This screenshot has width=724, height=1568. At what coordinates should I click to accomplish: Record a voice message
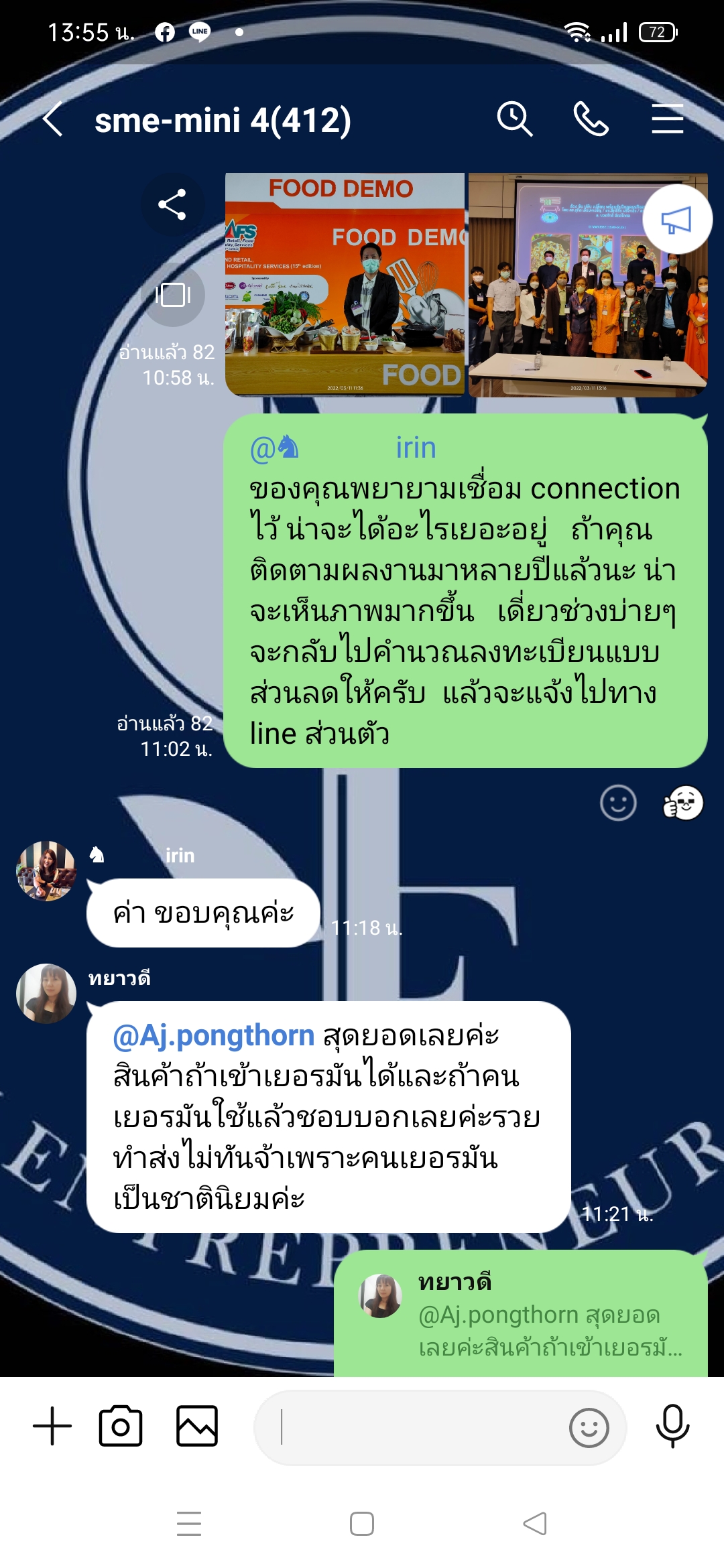tap(672, 1426)
